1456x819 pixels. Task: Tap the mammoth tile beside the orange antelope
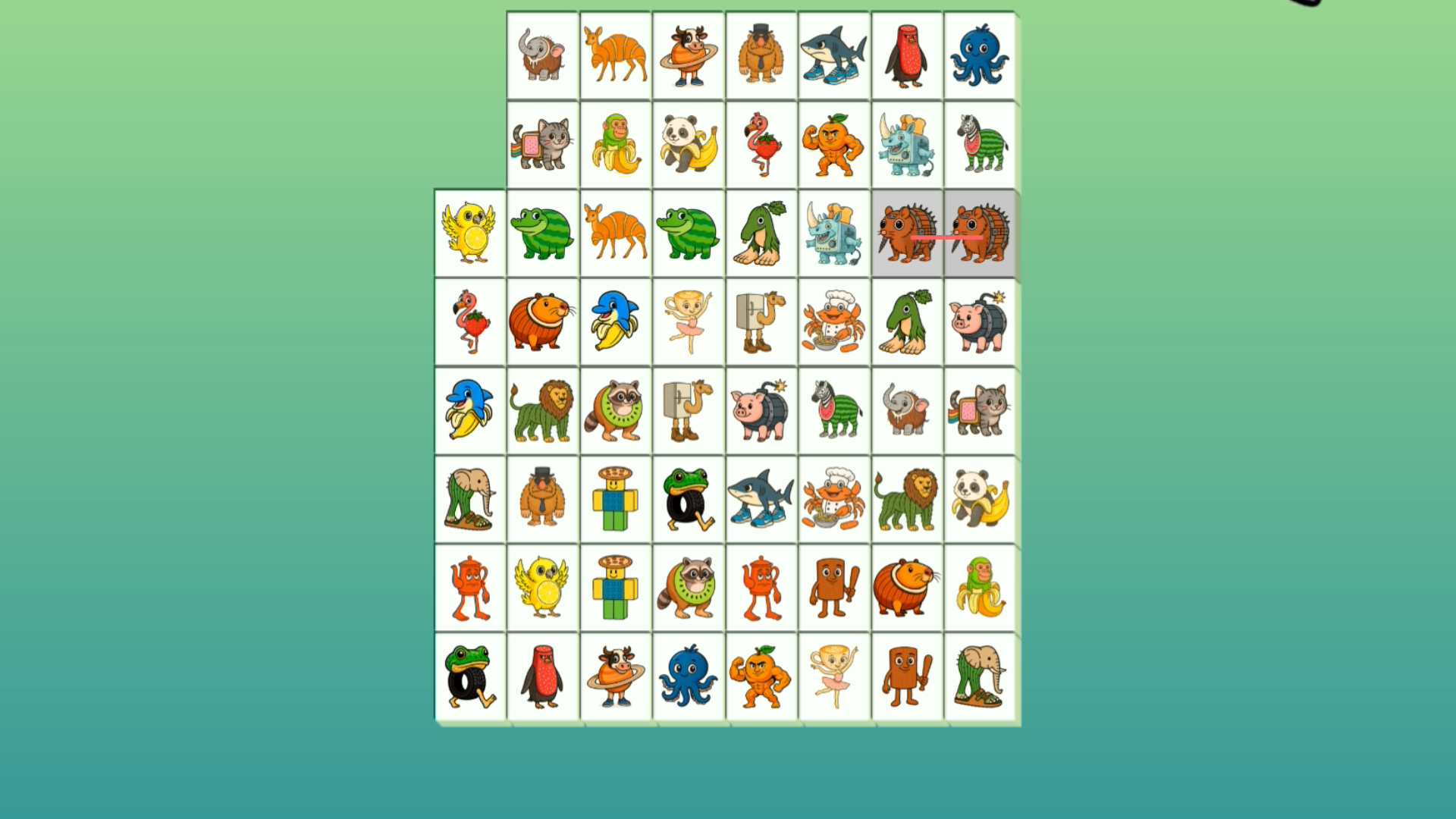tap(542, 56)
